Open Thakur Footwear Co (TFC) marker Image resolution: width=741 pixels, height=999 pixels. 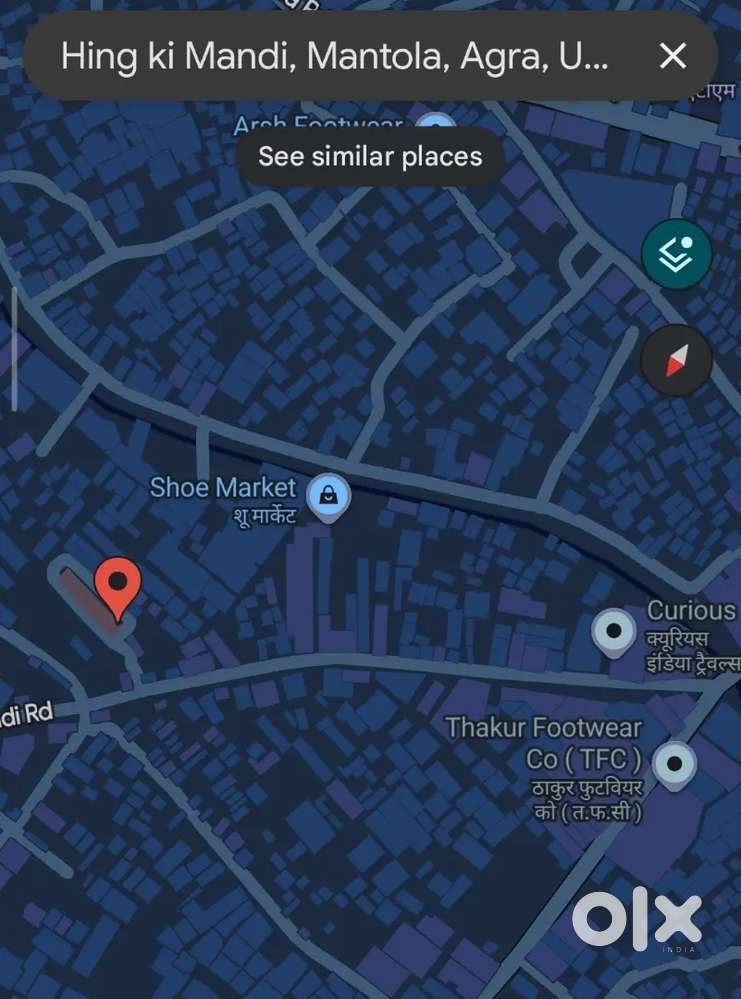point(675,765)
